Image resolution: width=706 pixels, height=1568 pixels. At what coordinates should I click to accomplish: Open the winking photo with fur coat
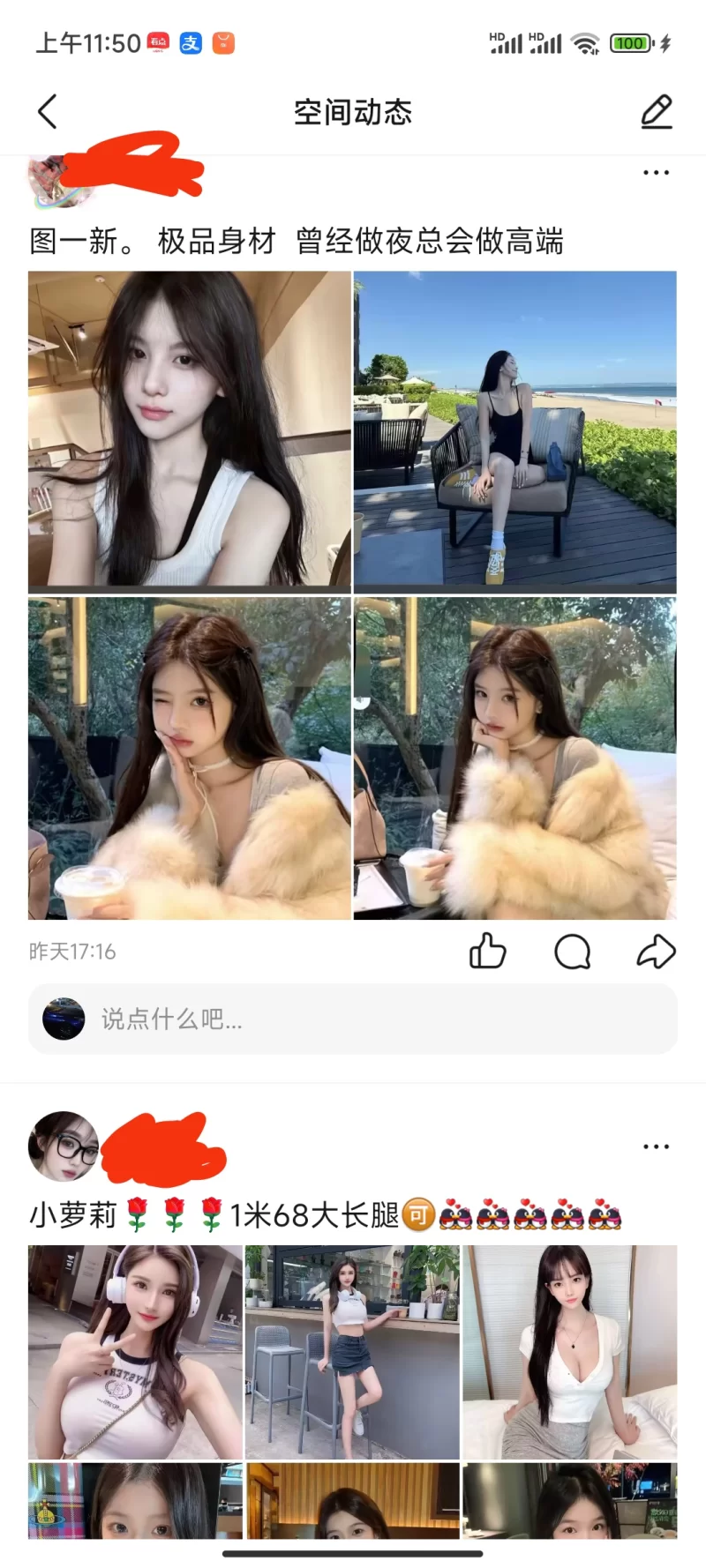point(189,758)
